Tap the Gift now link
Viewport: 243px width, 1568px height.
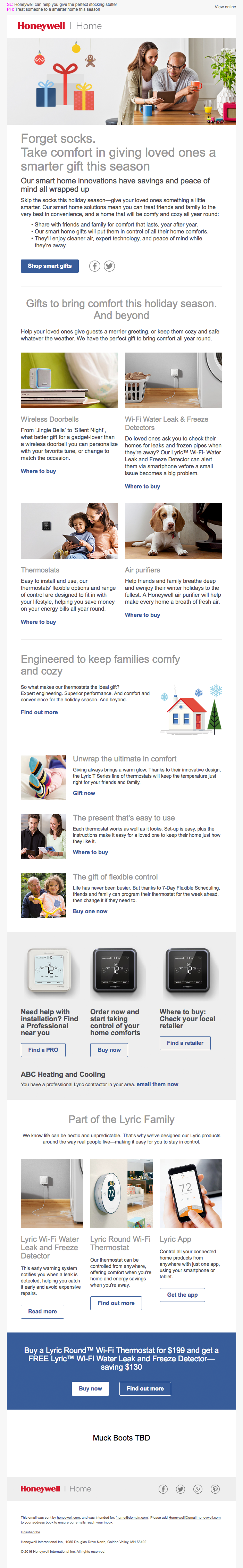click(x=84, y=793)
